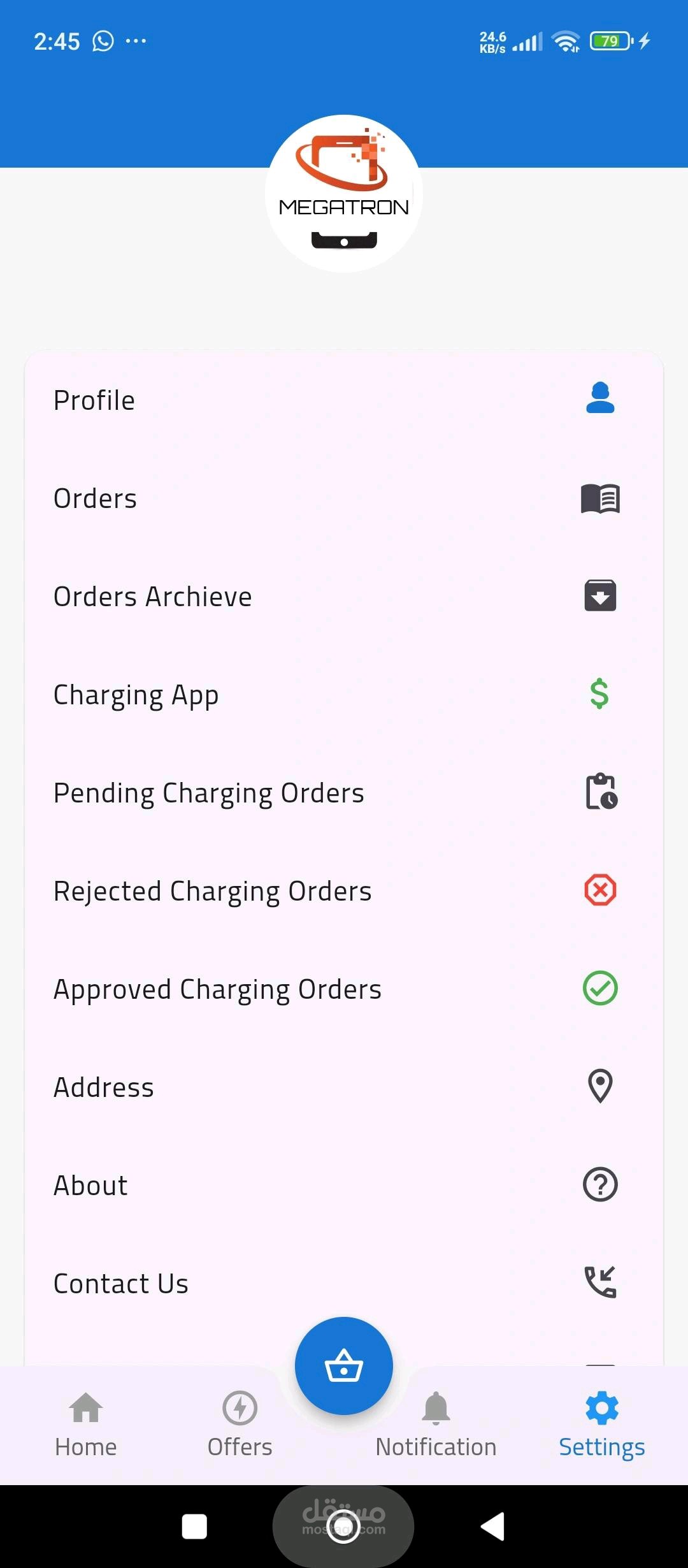Open Orders Archieve
This screenshot has width=688, height=1568.
[344, 596]
